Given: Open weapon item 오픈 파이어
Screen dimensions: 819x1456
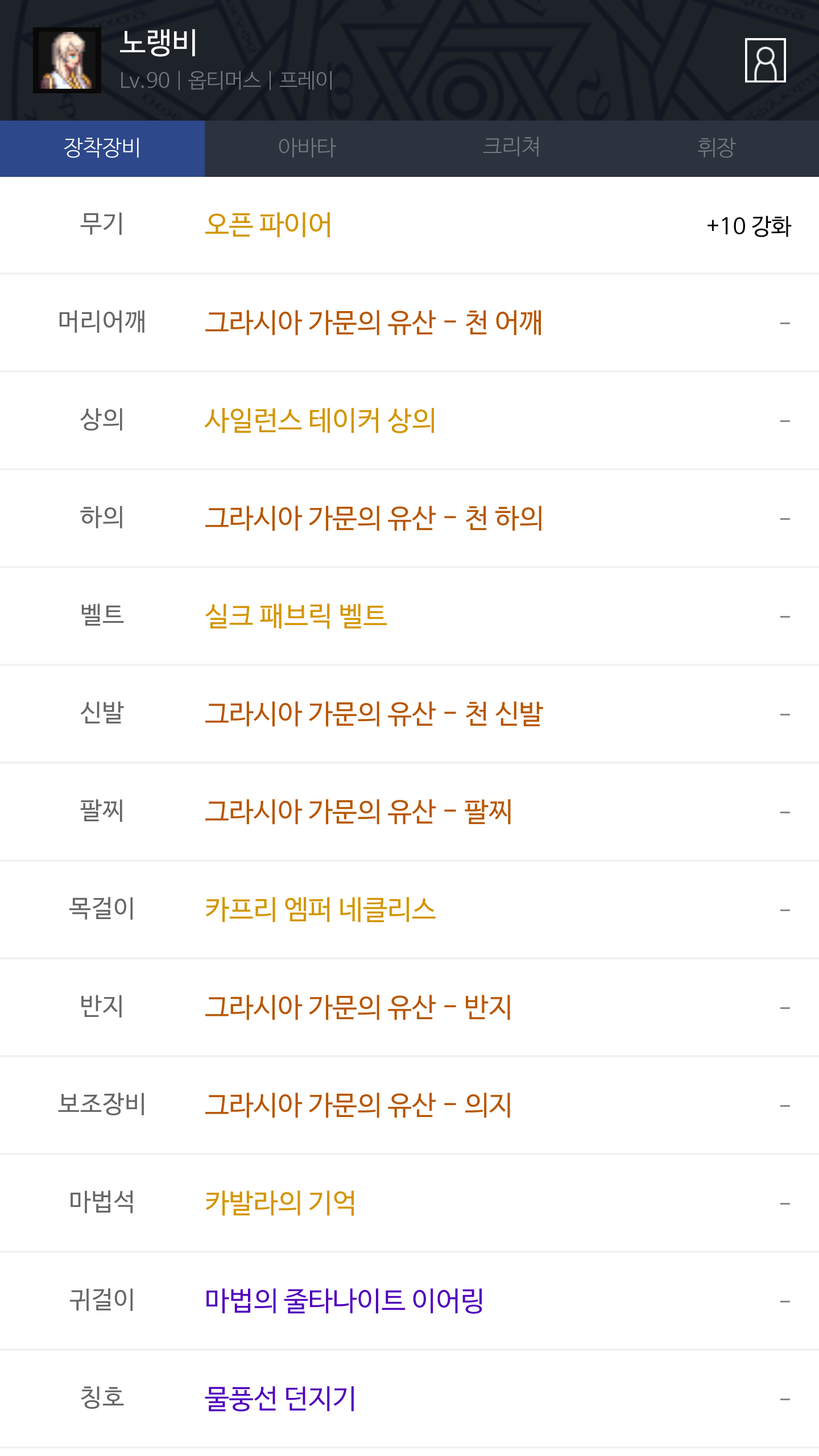Looking at the screenshot, I should click(x=268, y=225).
